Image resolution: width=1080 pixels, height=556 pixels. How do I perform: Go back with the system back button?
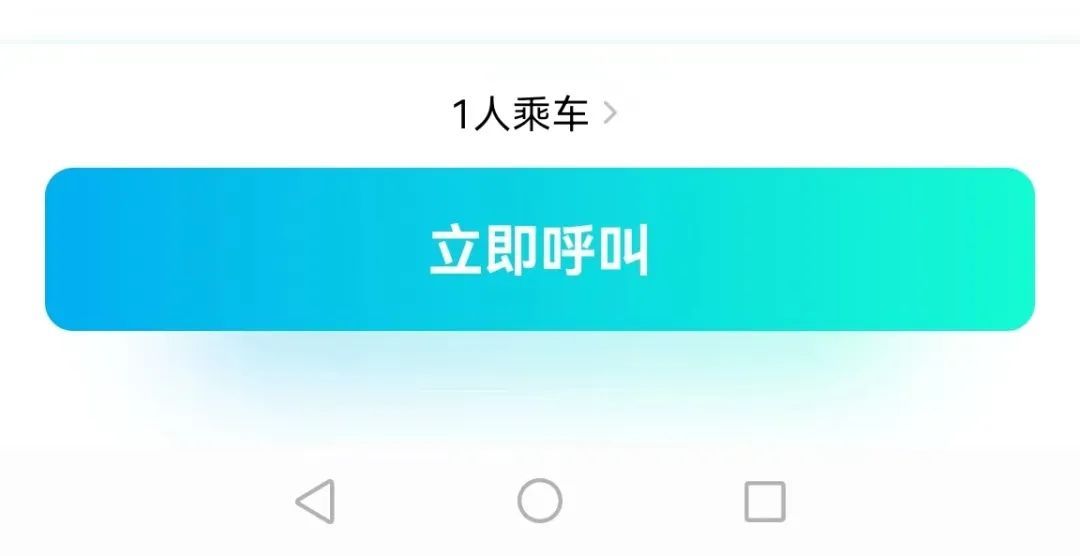pyautogui.click(x=315, y=501)
